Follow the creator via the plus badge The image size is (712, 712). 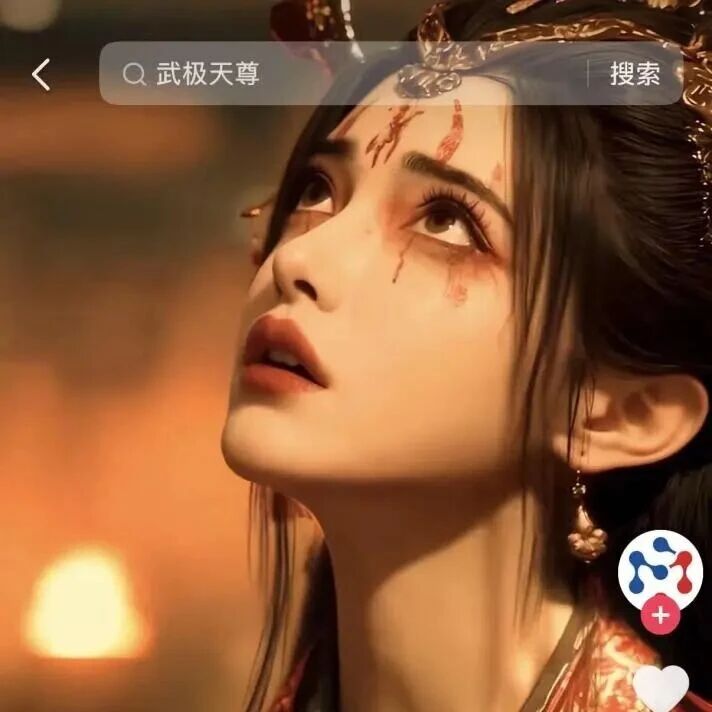(661, 615)
